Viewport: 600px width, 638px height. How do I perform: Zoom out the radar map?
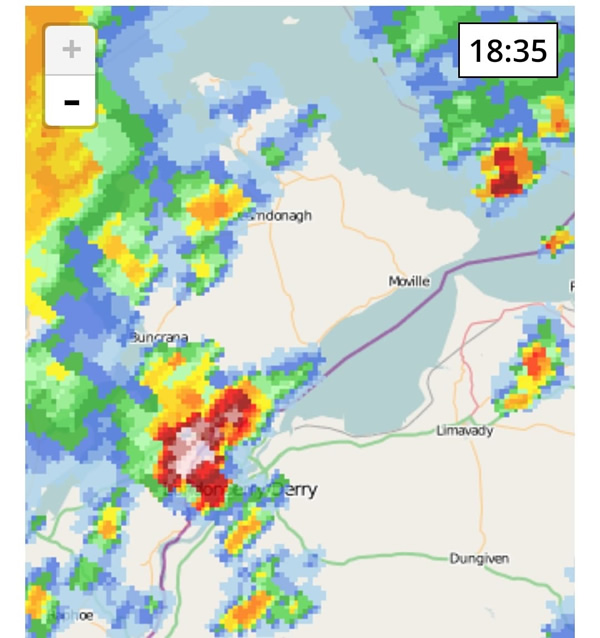[x=71, y=101]
